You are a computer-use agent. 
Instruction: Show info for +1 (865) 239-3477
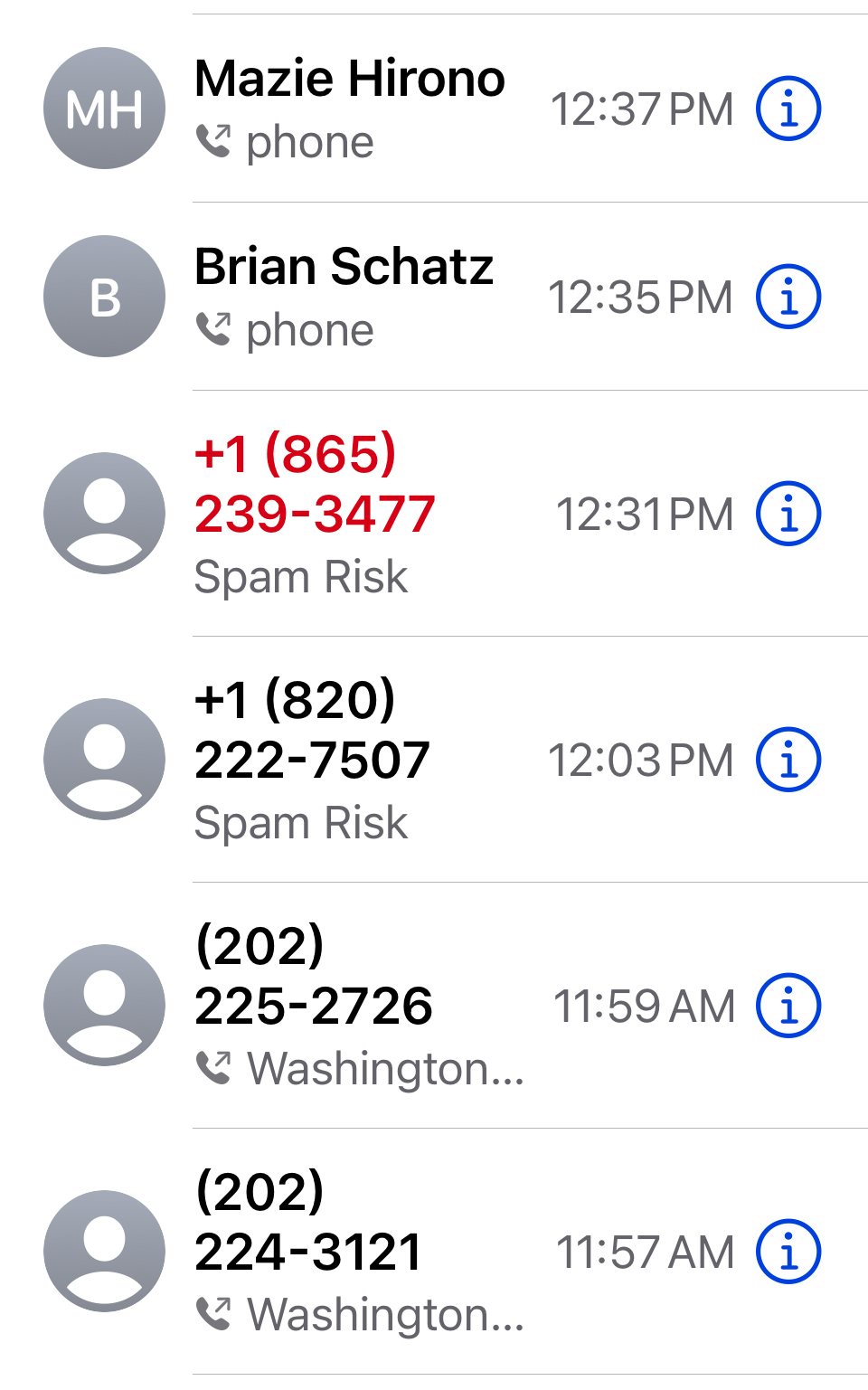(788, 514)
